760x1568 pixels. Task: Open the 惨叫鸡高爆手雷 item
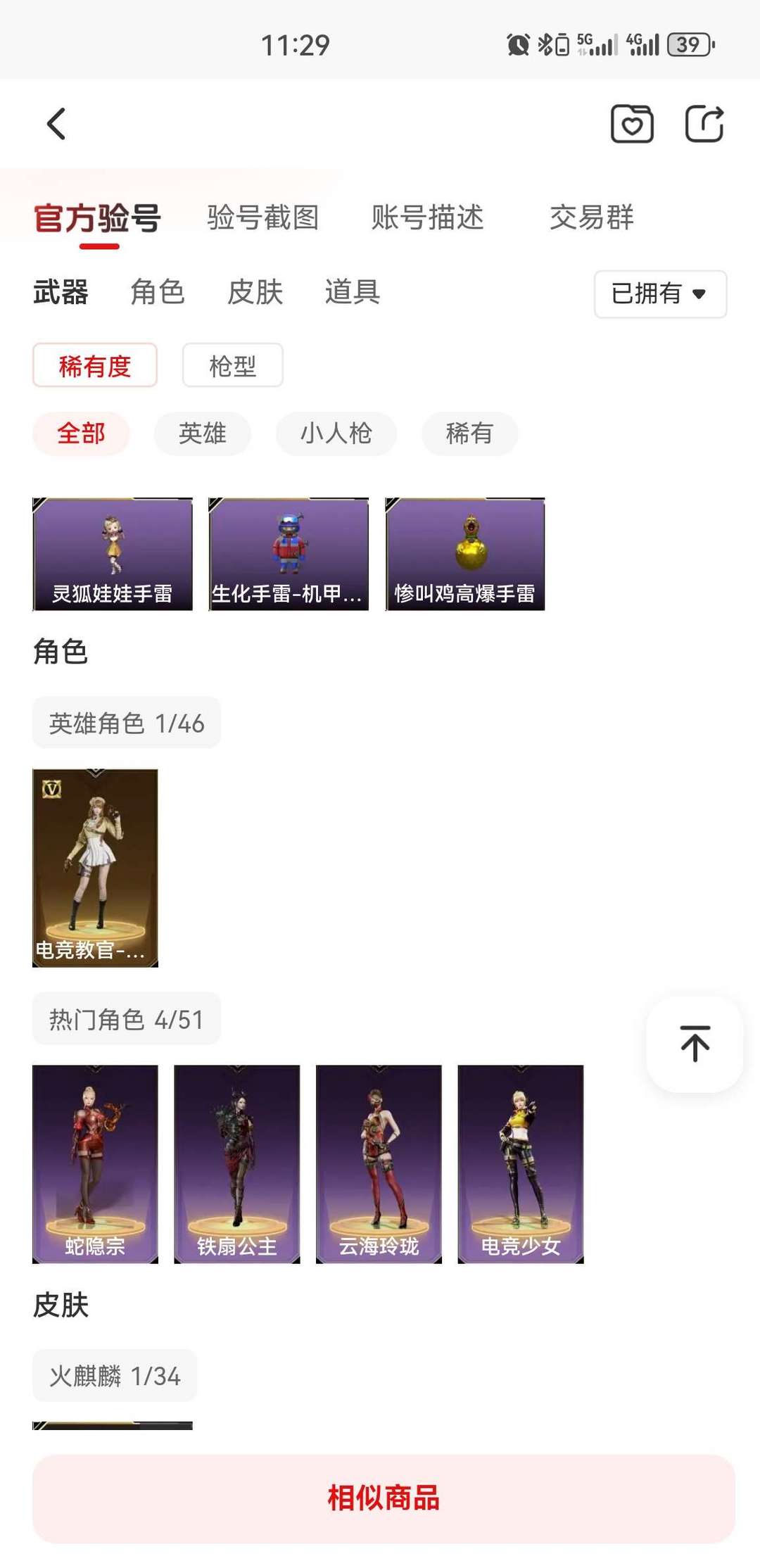465,554
